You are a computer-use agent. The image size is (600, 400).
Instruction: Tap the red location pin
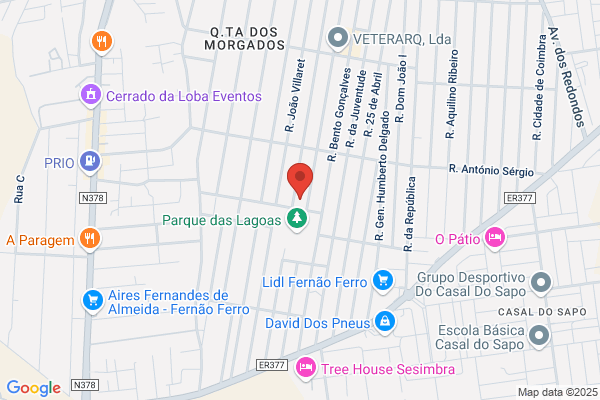point(300,180)
